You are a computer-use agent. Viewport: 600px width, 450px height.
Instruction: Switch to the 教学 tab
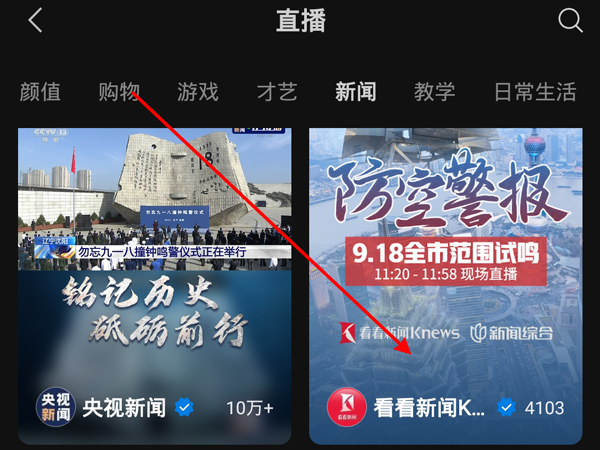click(x=434, y=92)
